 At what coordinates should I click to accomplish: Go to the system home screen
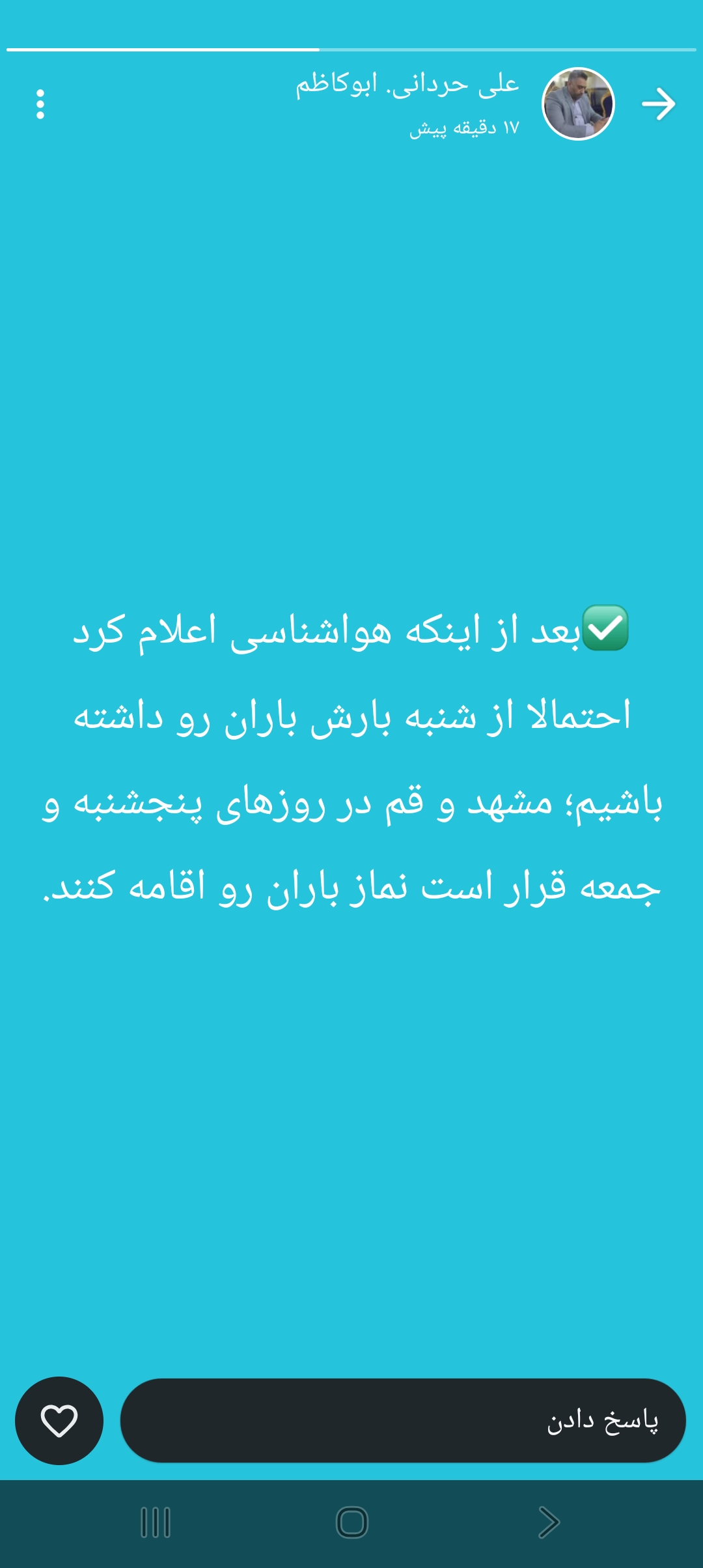(352, 1522)
